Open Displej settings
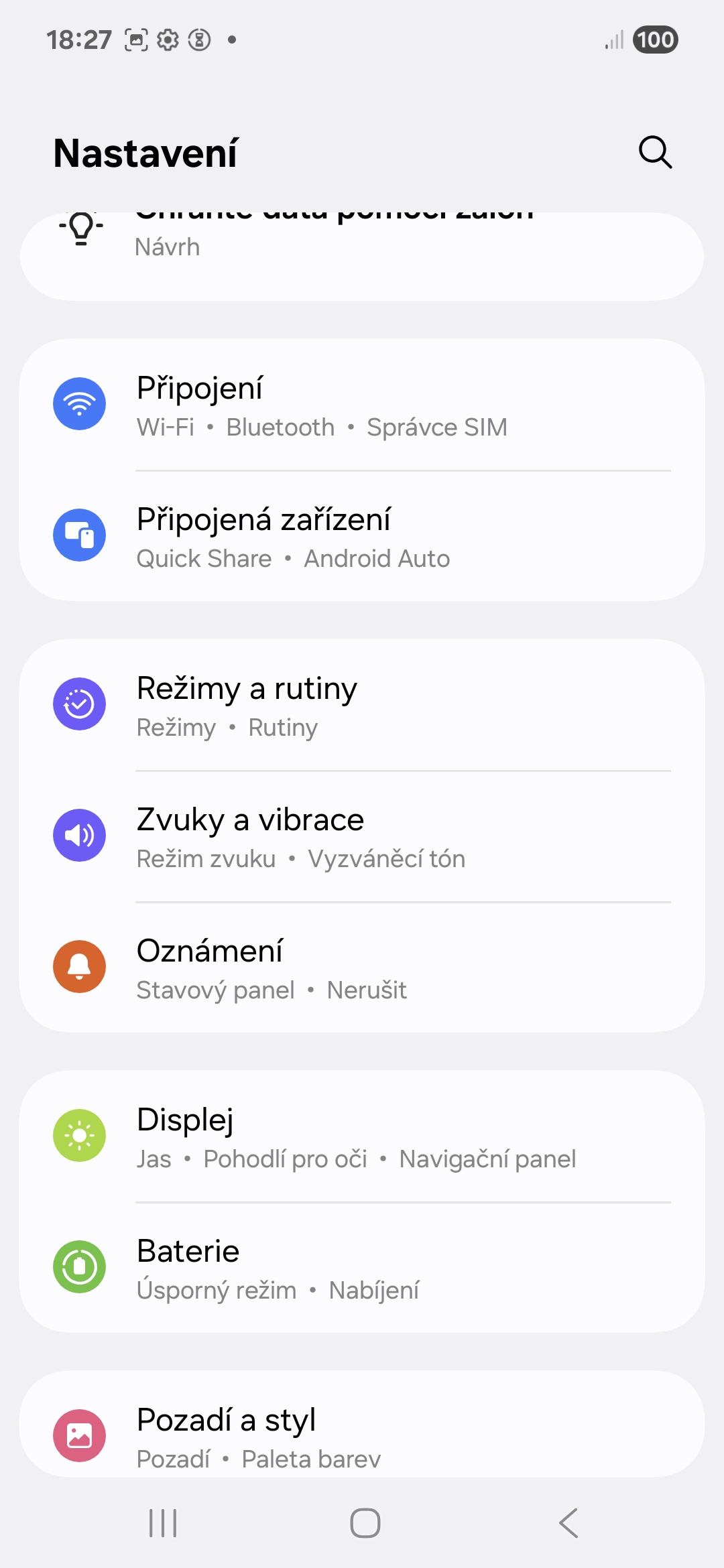The height and width of the screenshot is (1568, 724). [362, 1136]
